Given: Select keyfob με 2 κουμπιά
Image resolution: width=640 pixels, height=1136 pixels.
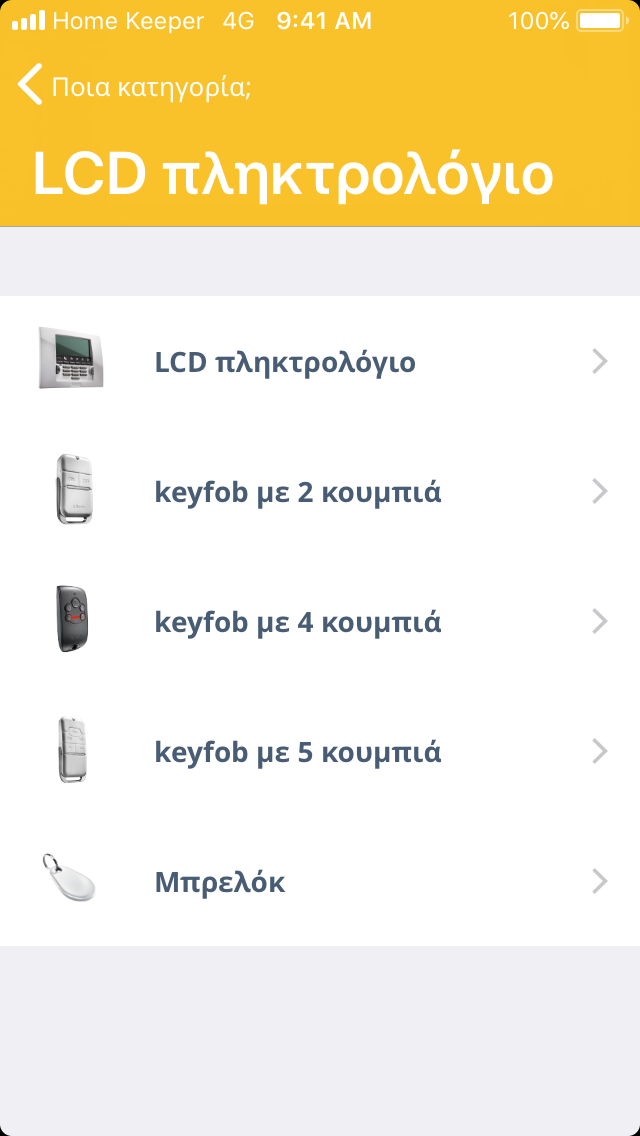Looking at the screenshot, I should 320,491.
